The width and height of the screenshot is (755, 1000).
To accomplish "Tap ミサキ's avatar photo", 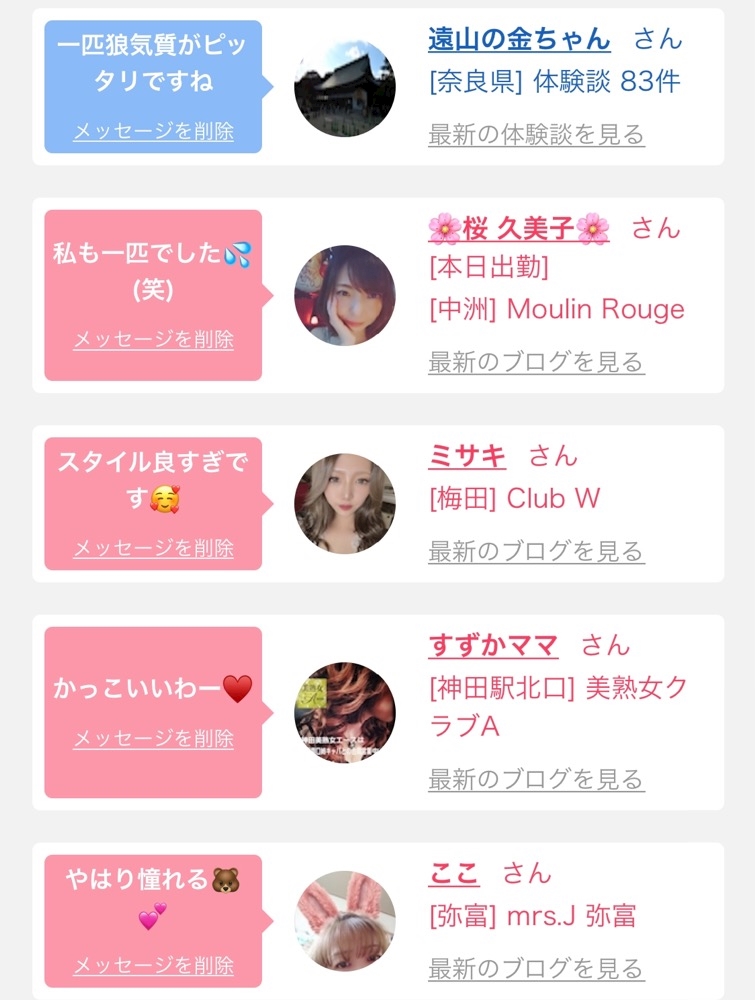I will [x=345, y=504].
